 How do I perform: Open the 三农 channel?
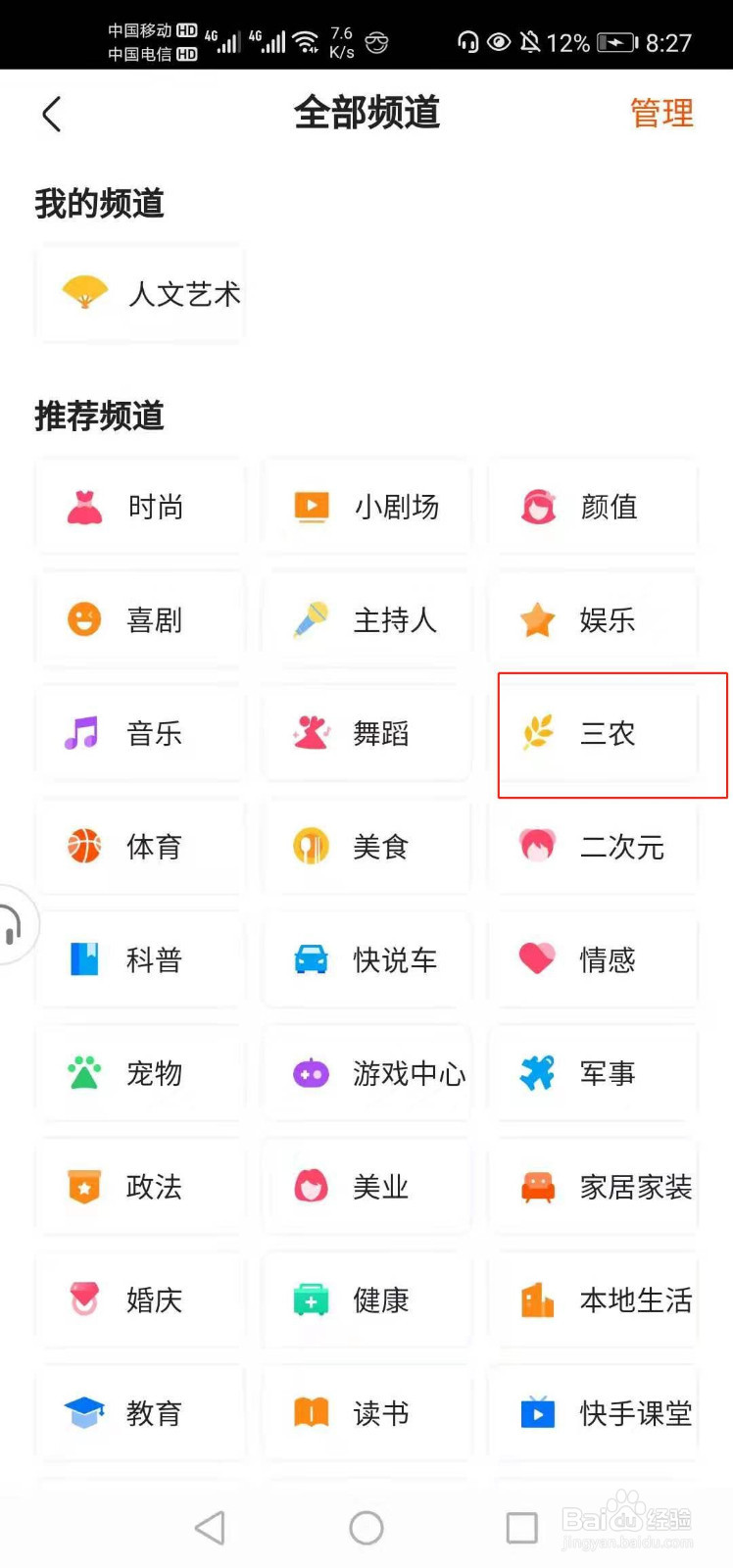(593, 733)
